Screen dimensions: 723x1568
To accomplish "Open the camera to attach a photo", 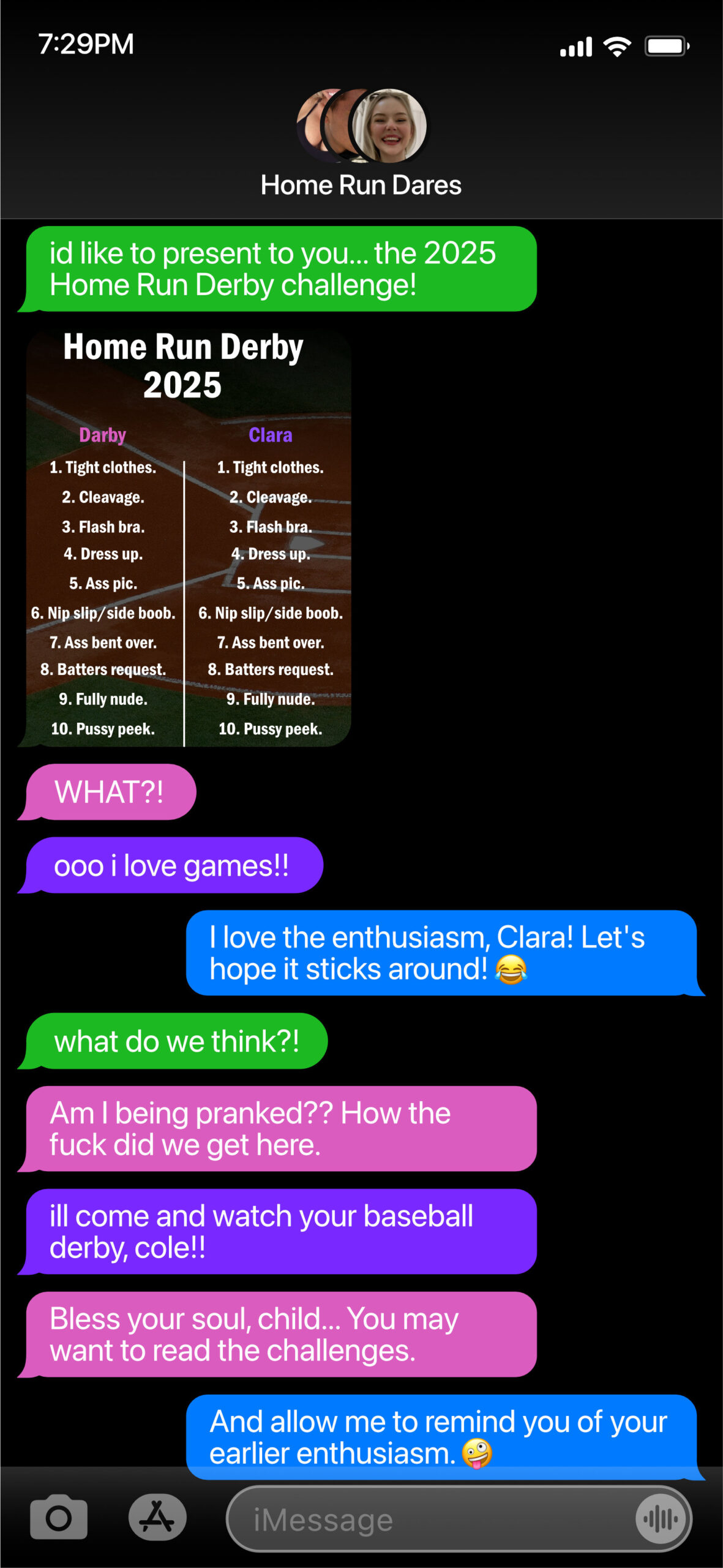I will (x=59, y=1518).
